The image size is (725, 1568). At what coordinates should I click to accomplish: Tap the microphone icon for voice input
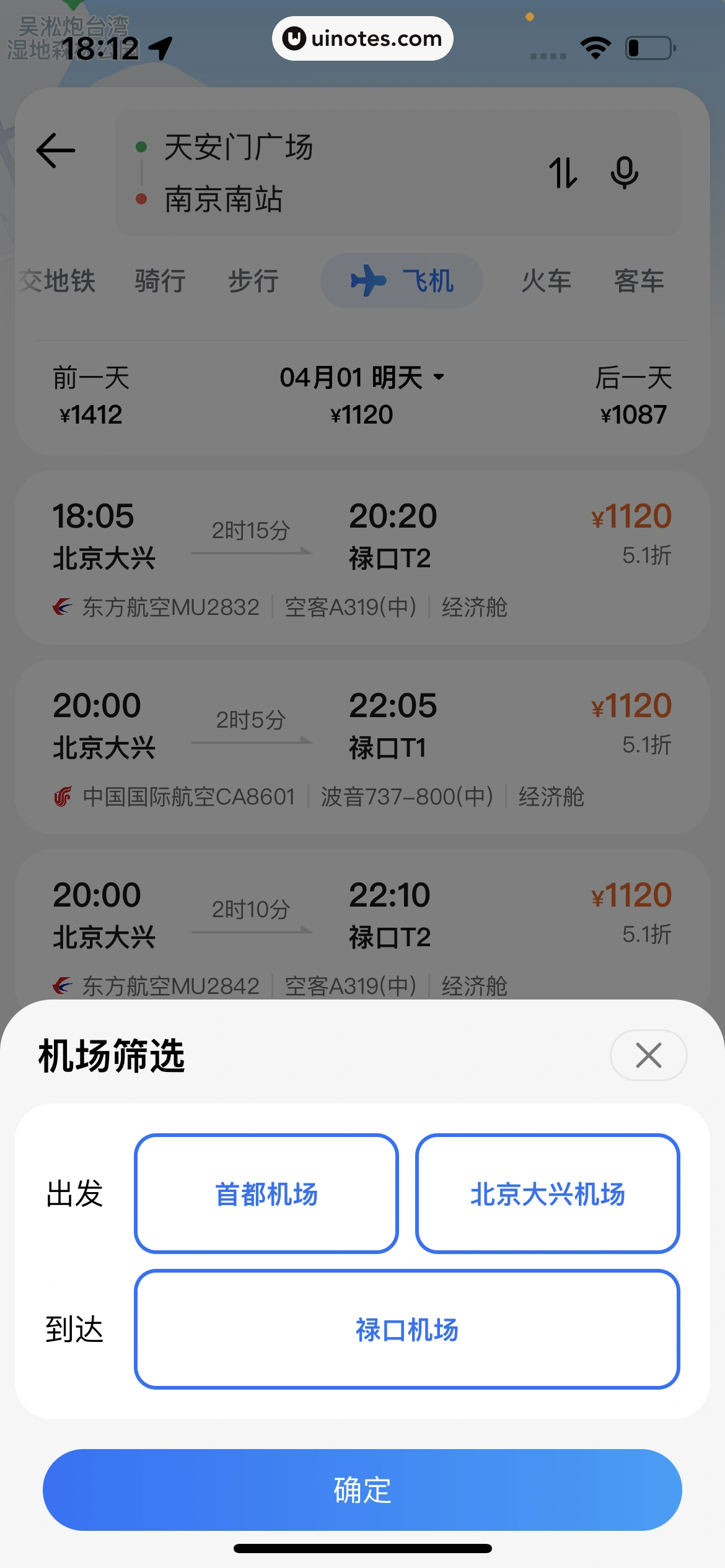[626, 173]
